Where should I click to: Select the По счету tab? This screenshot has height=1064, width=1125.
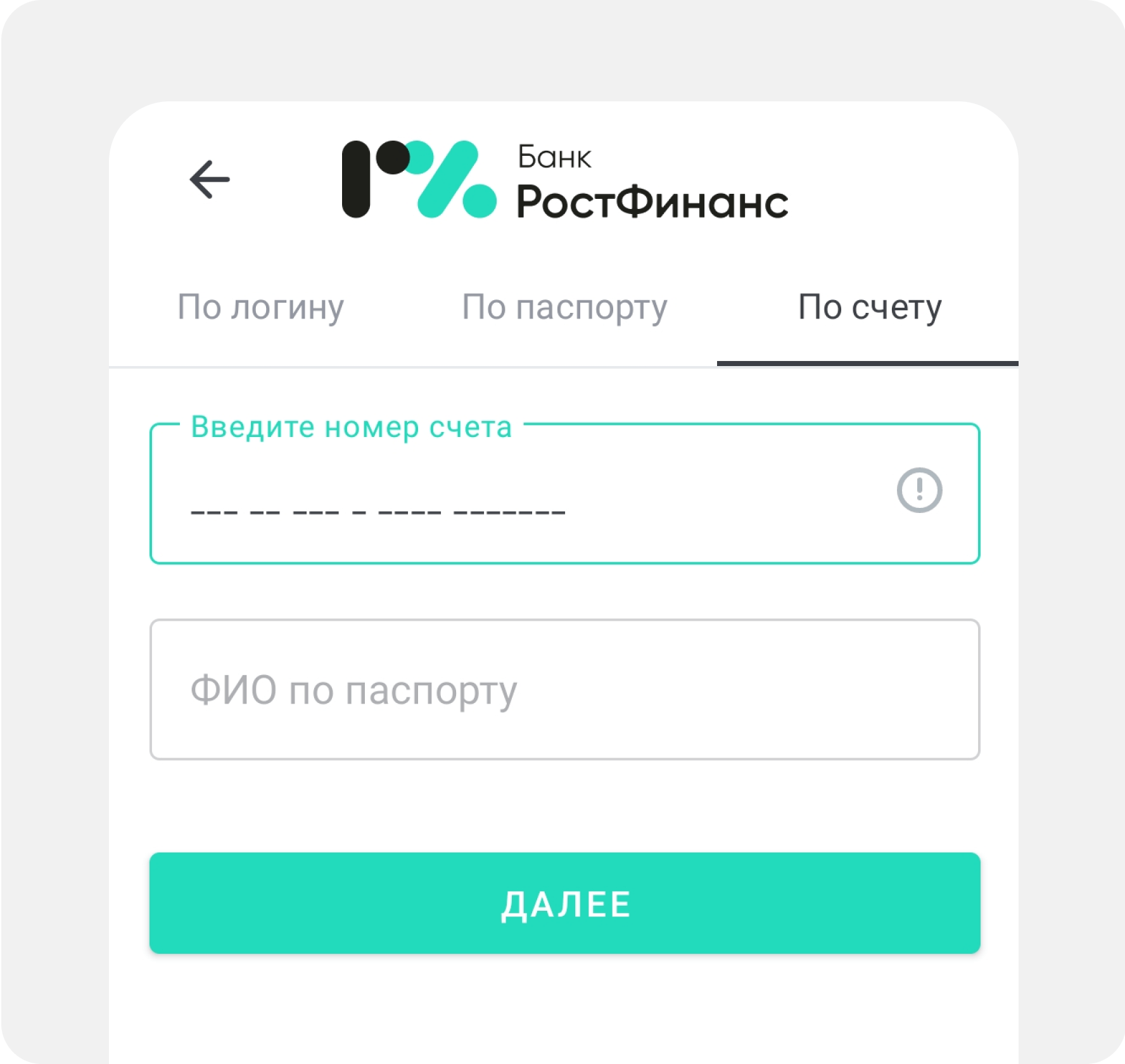point(869,308)
